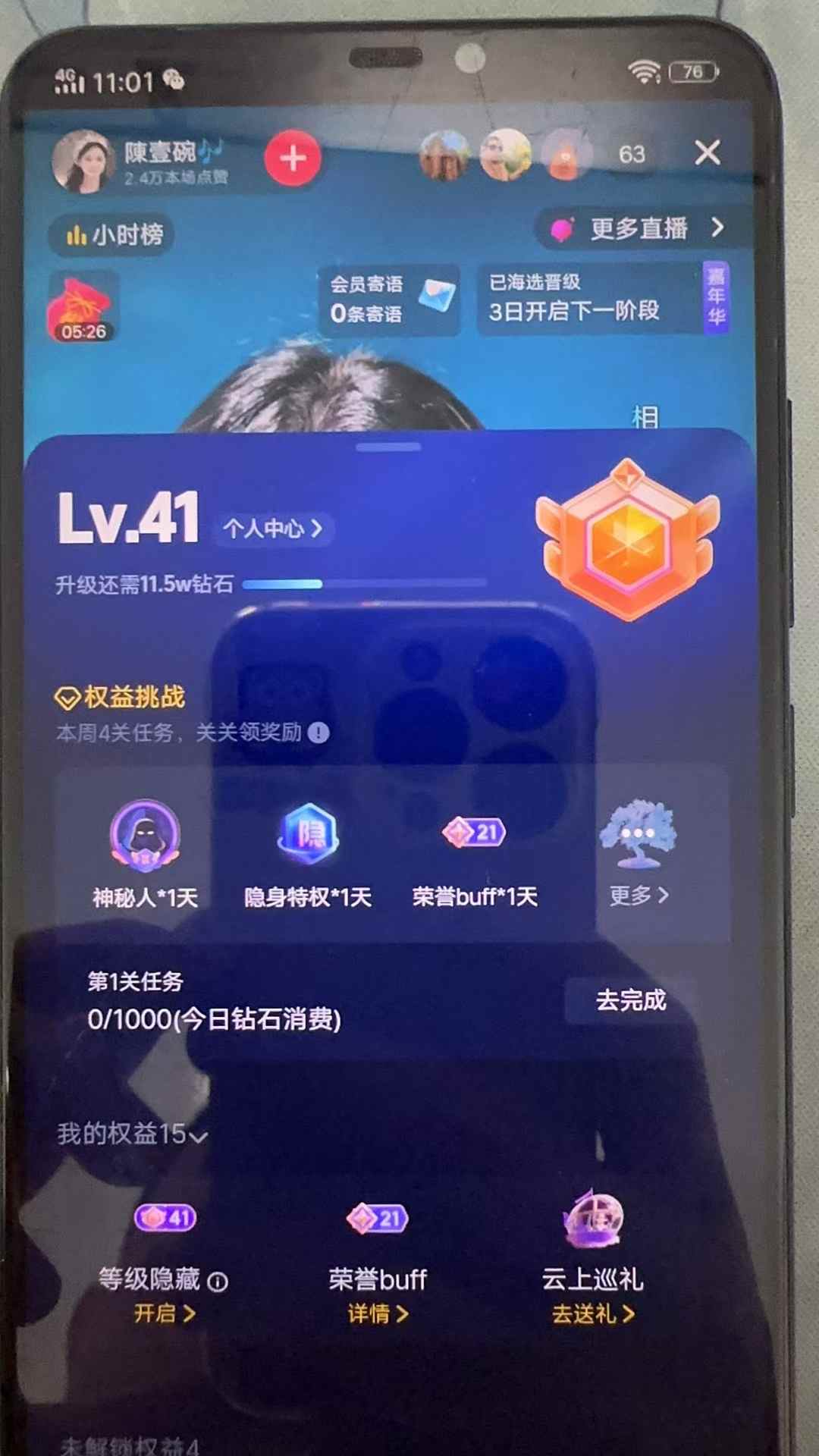Show info for 权益挑战 weekly tasks
819x1456 pixels.
[319, 733]
